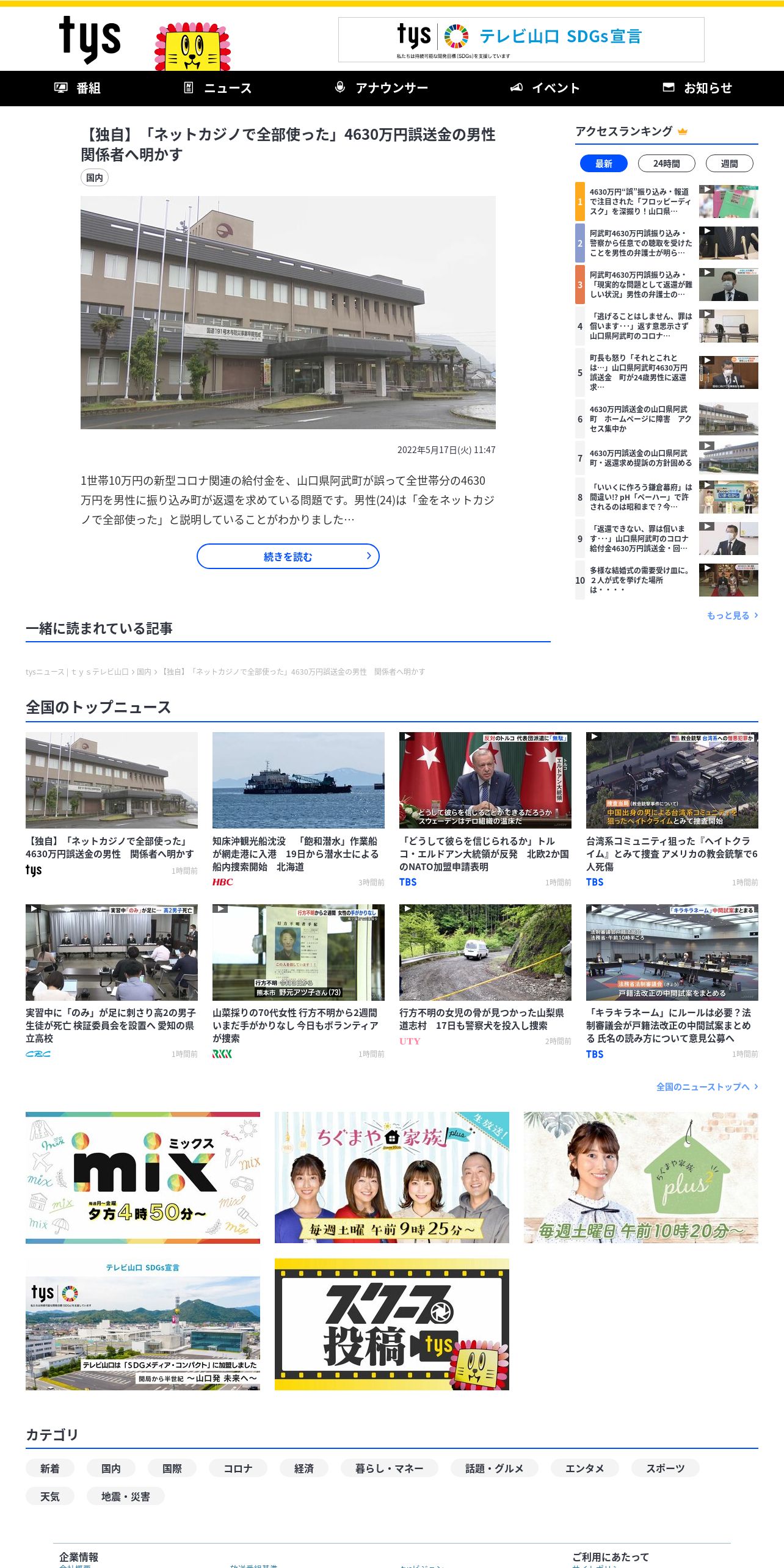
Task: Select the コロナ category chip
Action: tap(238, 1468)
